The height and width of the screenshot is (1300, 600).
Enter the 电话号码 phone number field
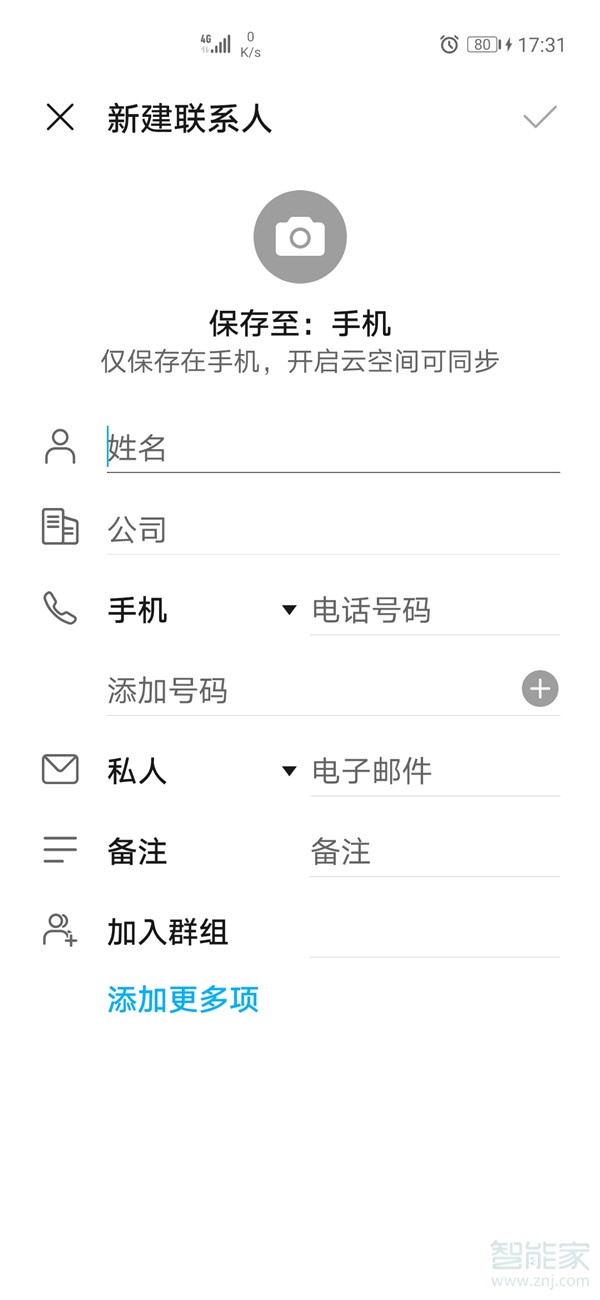point(433,610)
